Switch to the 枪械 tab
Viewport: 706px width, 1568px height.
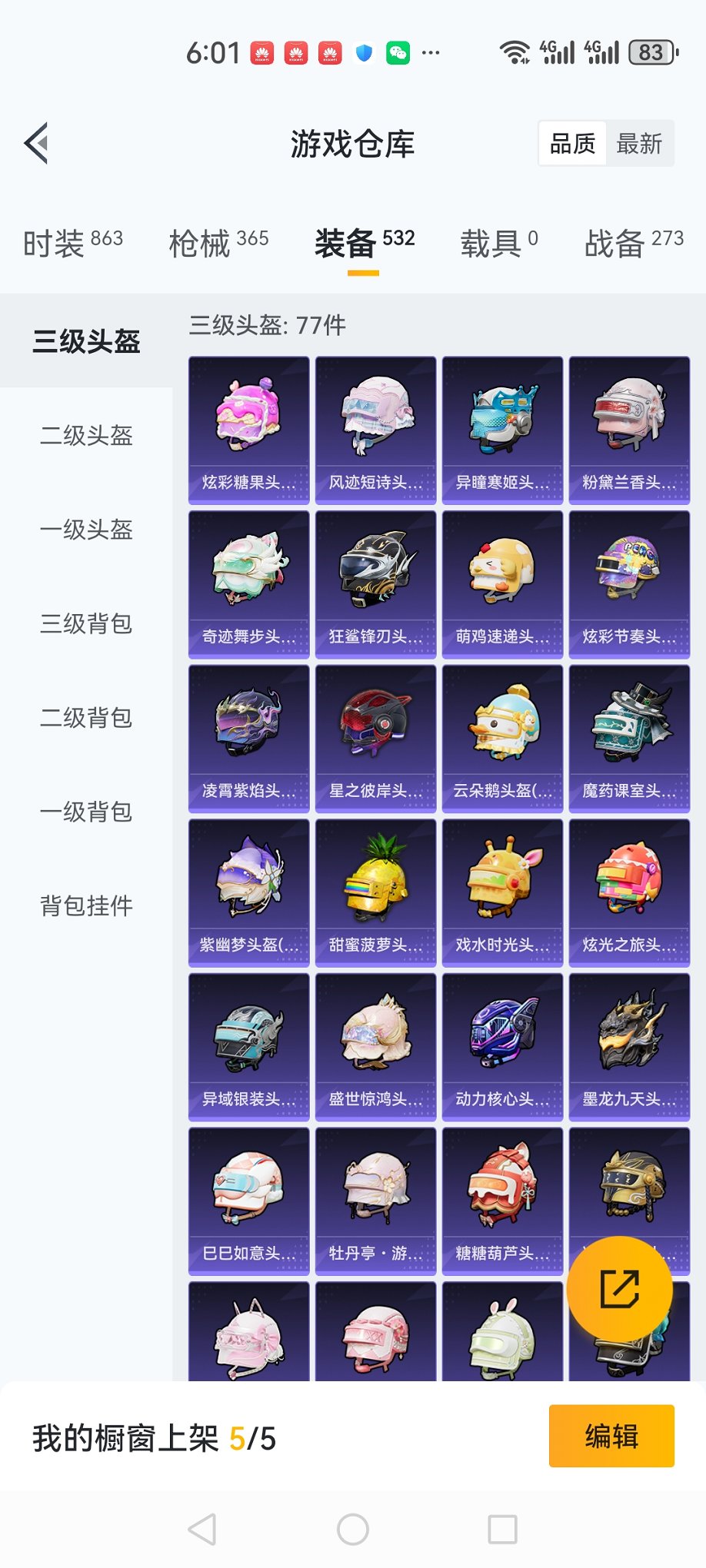coord(218,244)
